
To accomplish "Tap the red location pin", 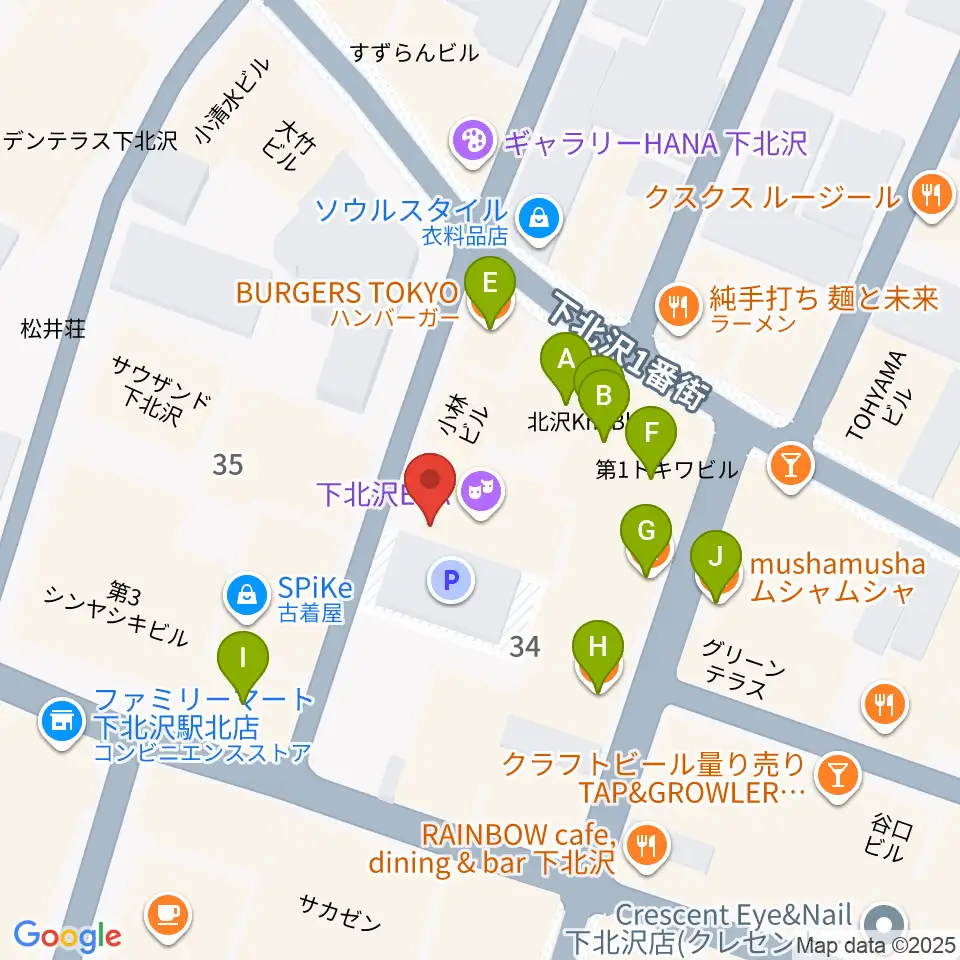I will click(430, 486).
